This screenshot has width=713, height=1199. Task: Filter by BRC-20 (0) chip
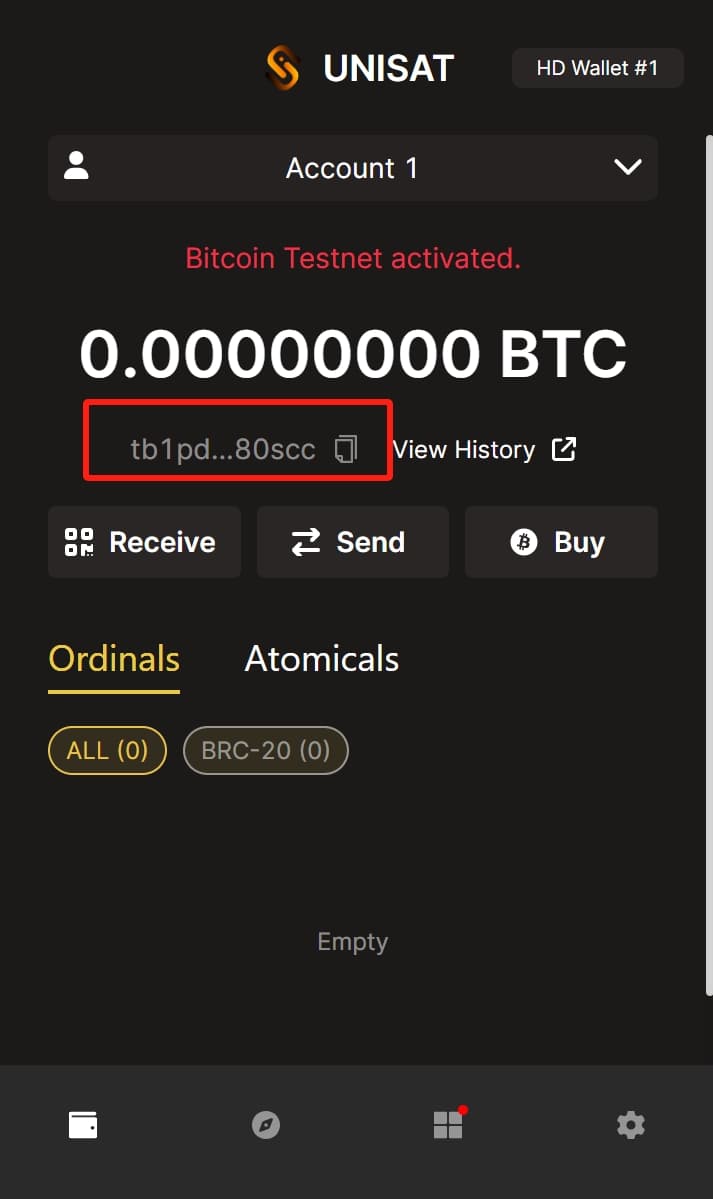click(x=265, y=750)
